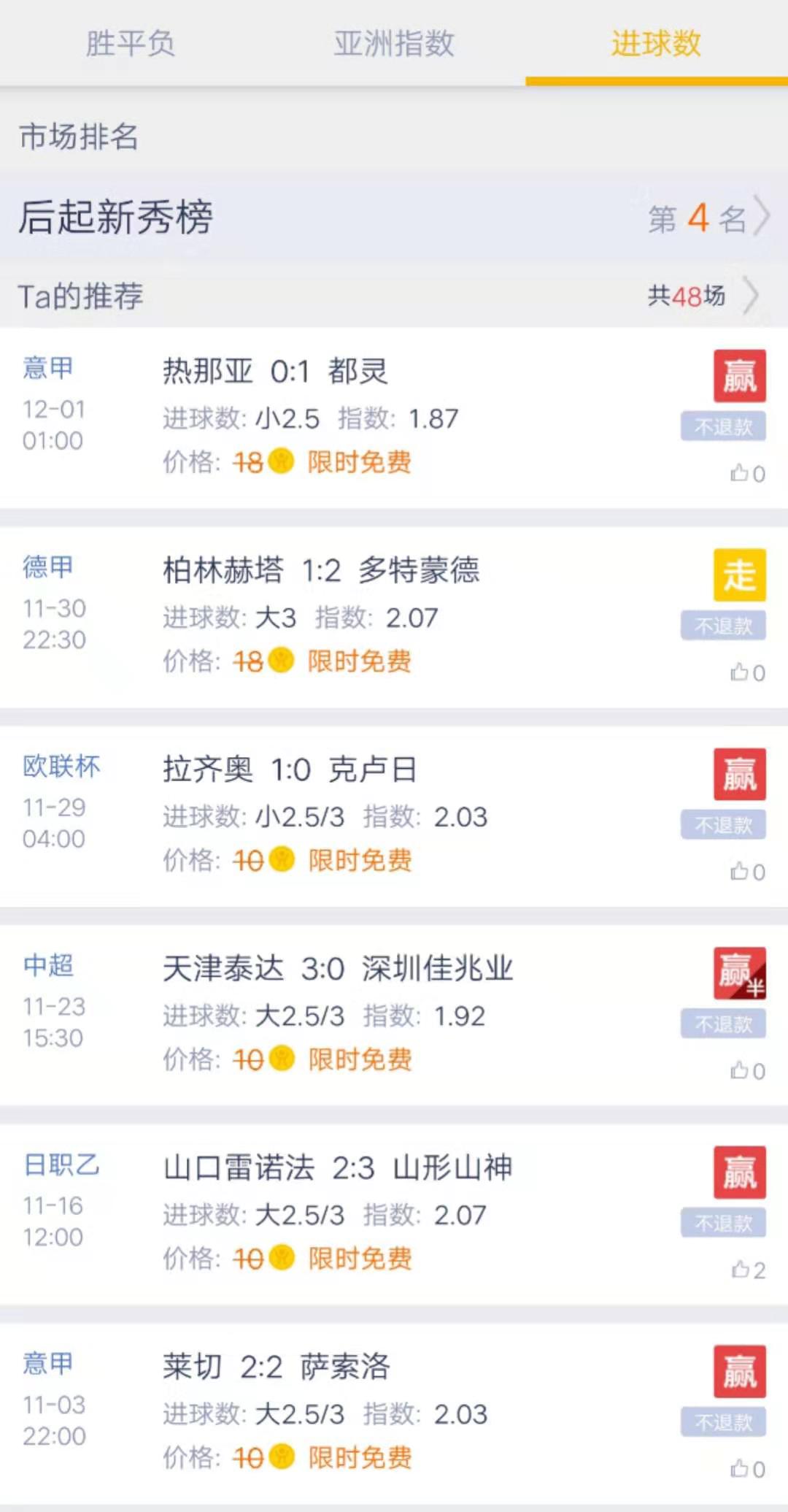Like the 莱切 vs 萨索洛 recommendation
This screenshot has height=1512, width=788.
pos(746,1469)
